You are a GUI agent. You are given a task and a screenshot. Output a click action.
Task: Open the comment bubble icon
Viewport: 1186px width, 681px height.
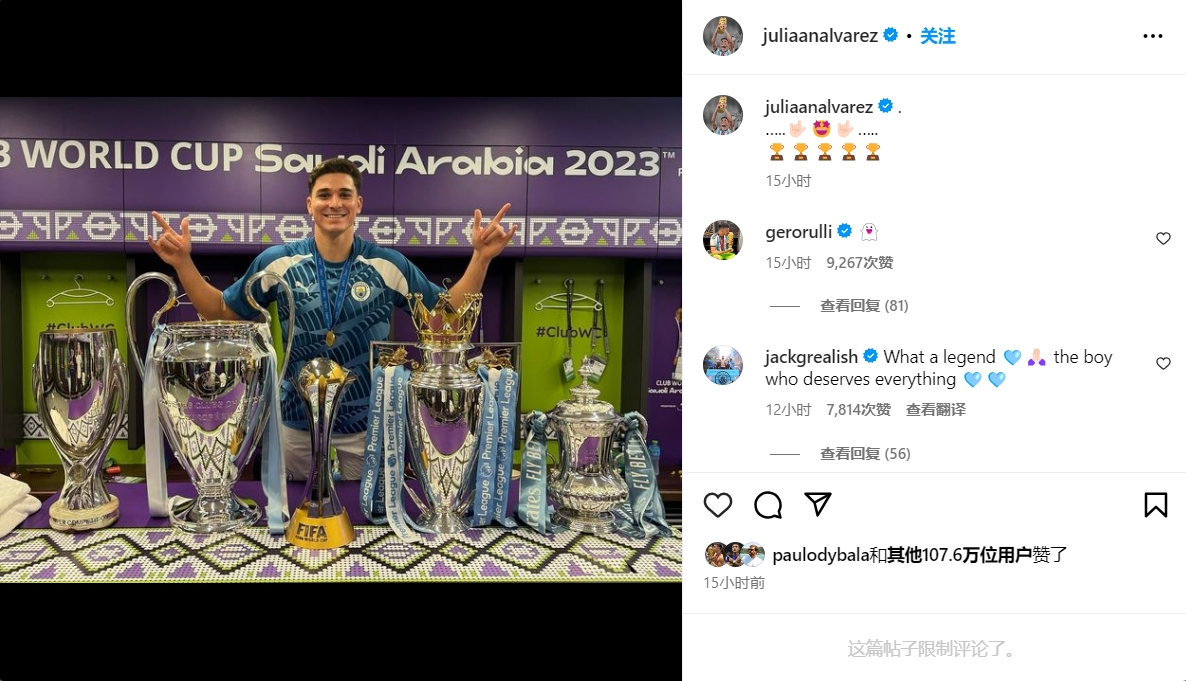(x=768, y=505)
